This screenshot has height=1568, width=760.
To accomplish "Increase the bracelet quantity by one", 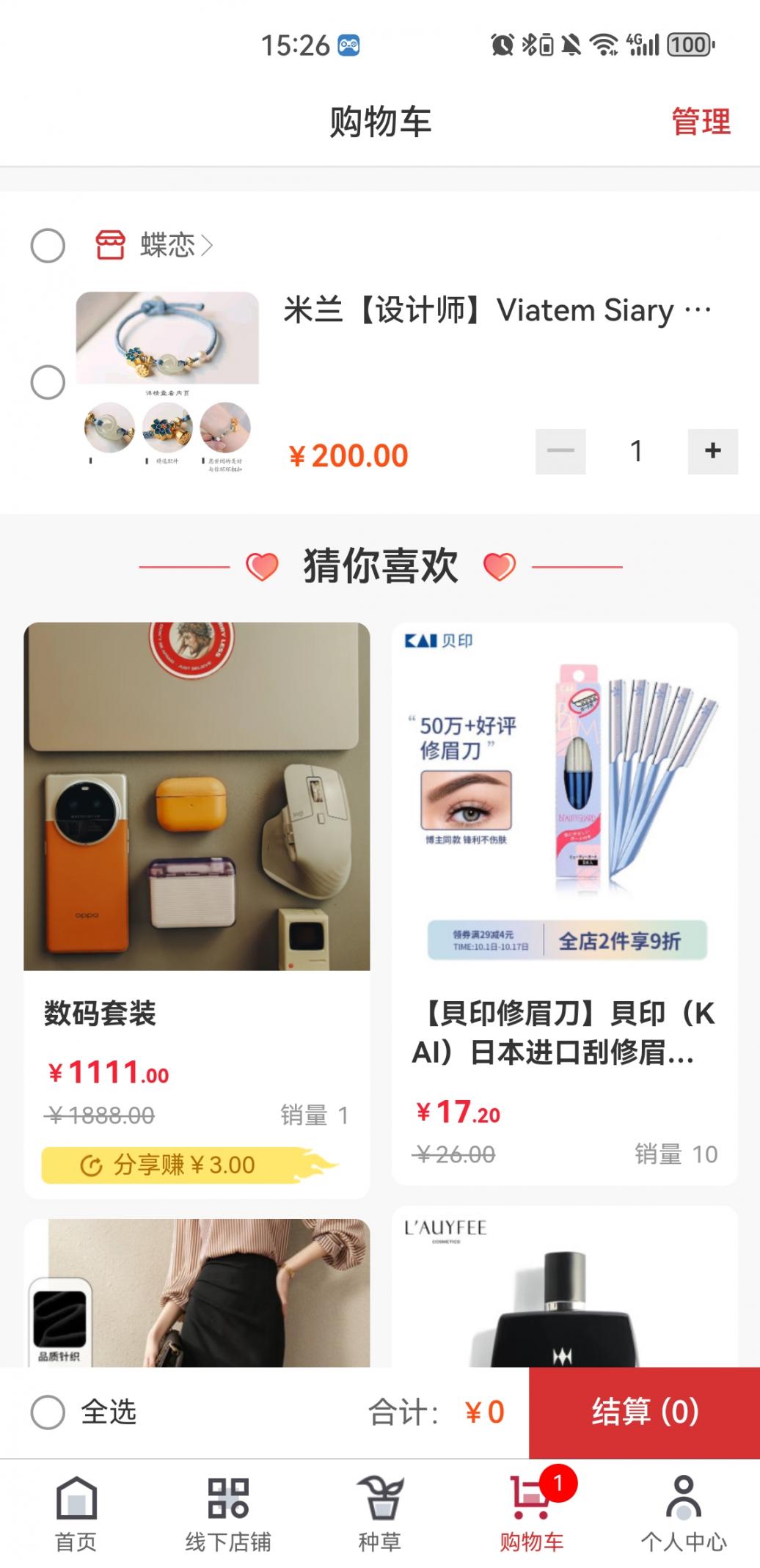I will [712, 451].
